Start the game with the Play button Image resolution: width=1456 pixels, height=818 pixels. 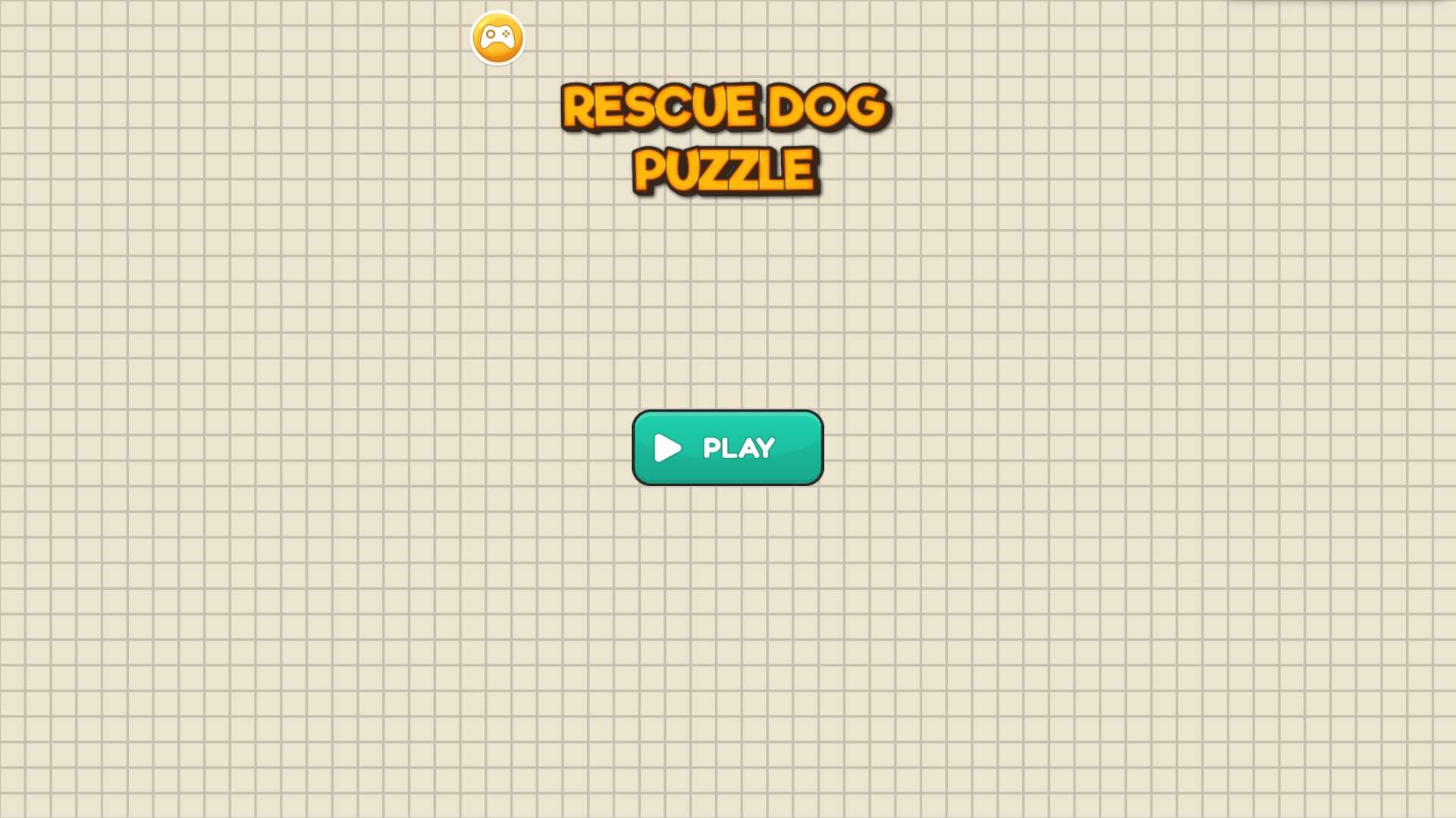(x=727, y=447)
